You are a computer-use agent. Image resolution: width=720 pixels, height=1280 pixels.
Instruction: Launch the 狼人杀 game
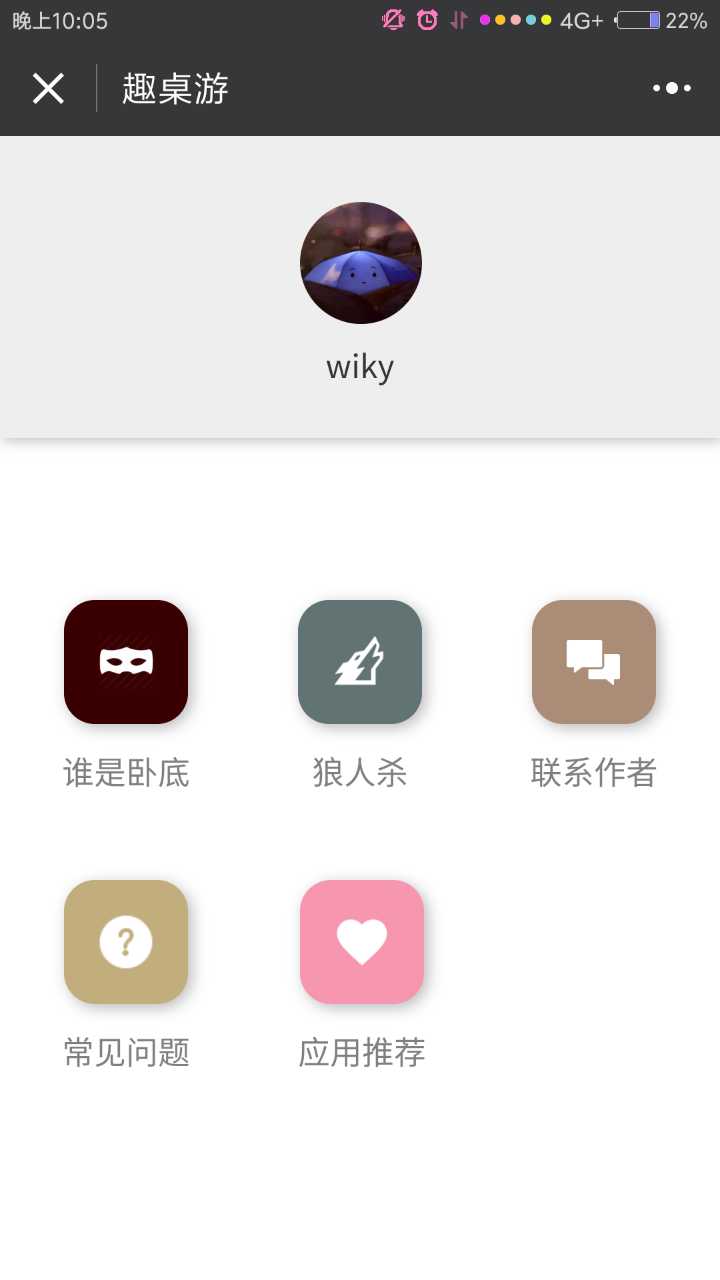pos(360,662)
